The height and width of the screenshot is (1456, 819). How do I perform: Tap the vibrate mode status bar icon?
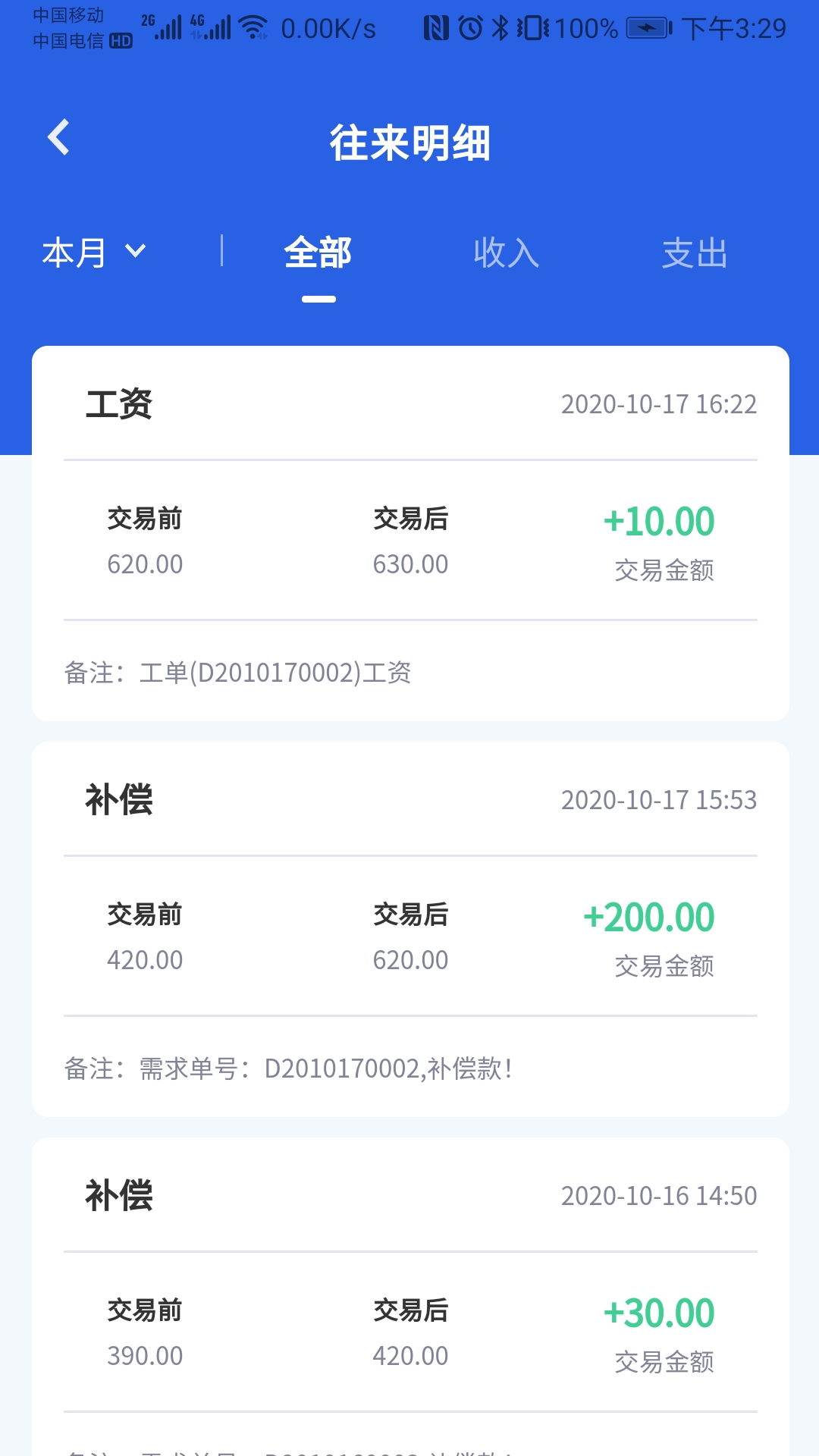click(532, 25)
